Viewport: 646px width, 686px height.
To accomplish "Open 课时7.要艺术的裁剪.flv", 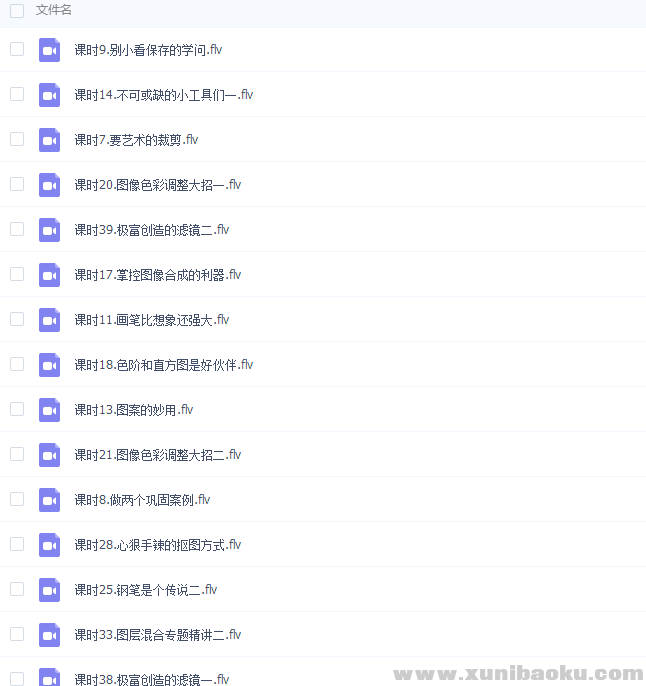I will click(136, 140).
